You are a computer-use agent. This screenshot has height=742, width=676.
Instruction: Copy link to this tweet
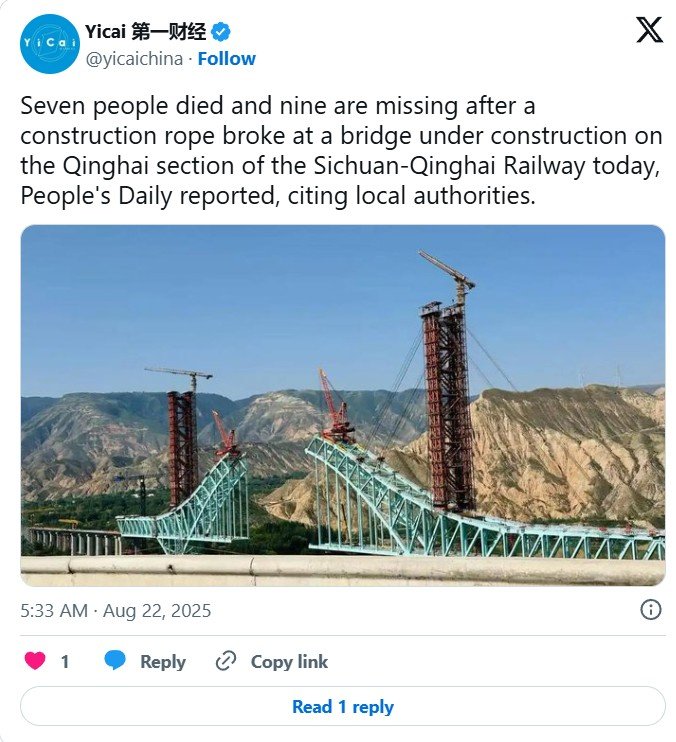tap(272, 661)
